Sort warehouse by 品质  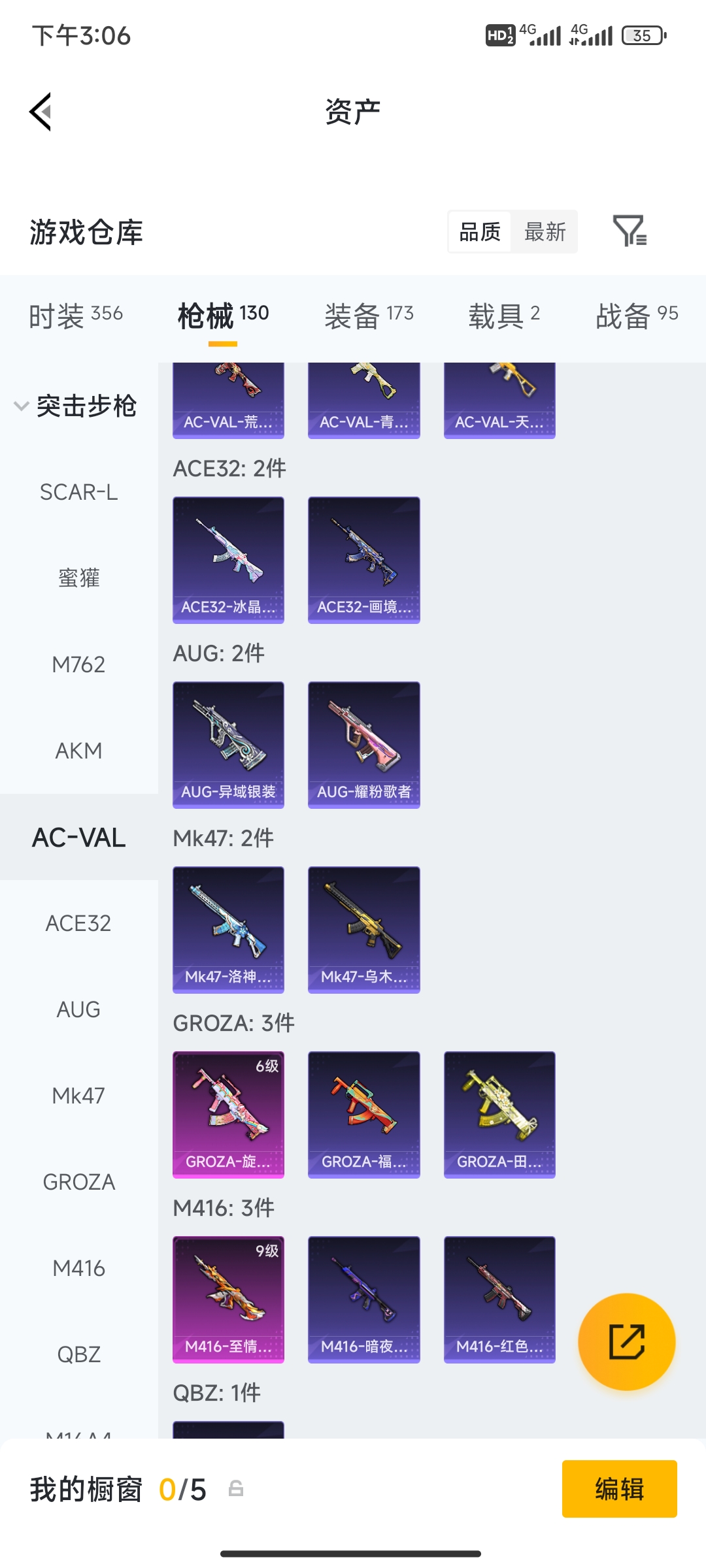pyautogui.click(x=480, y=231)
